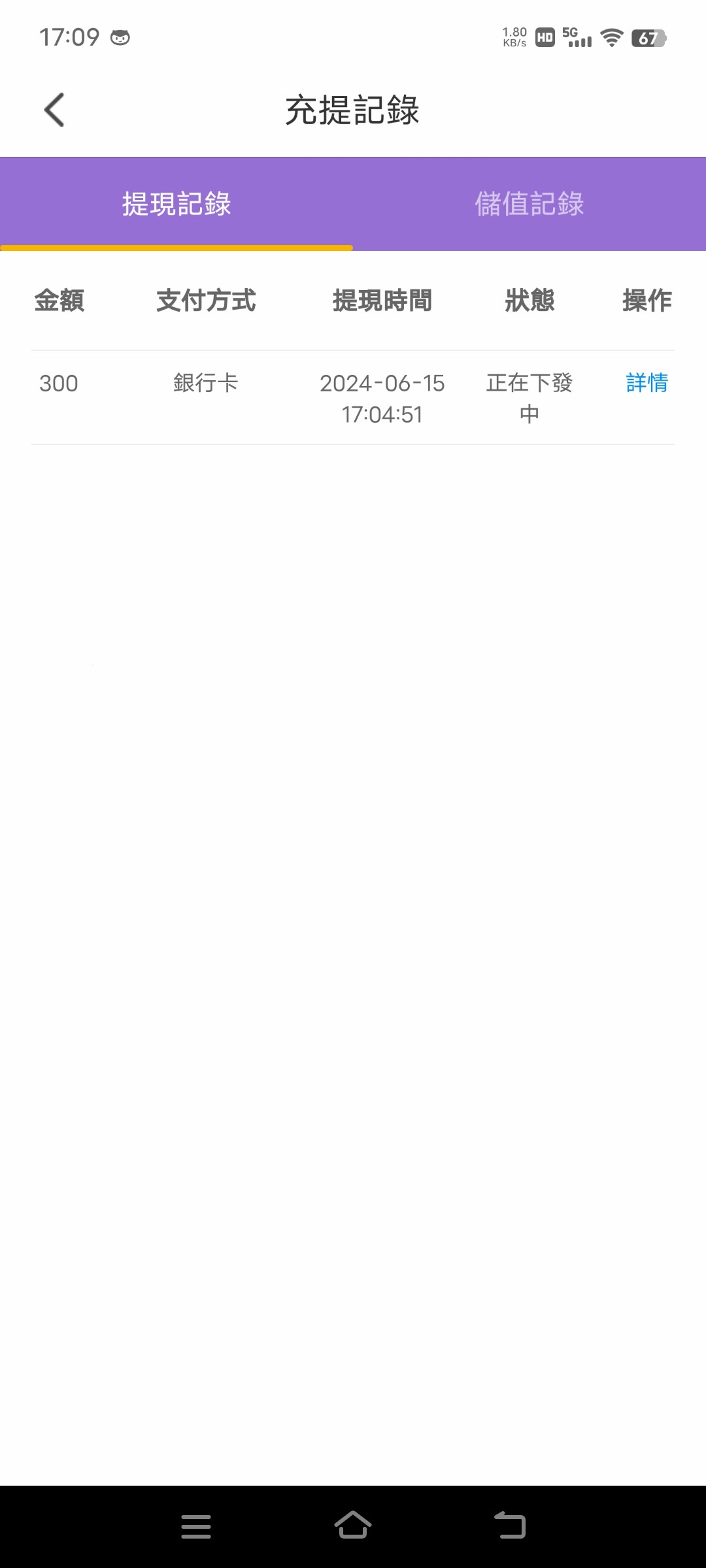Return to the system home screen

[x=353, y=1526]
